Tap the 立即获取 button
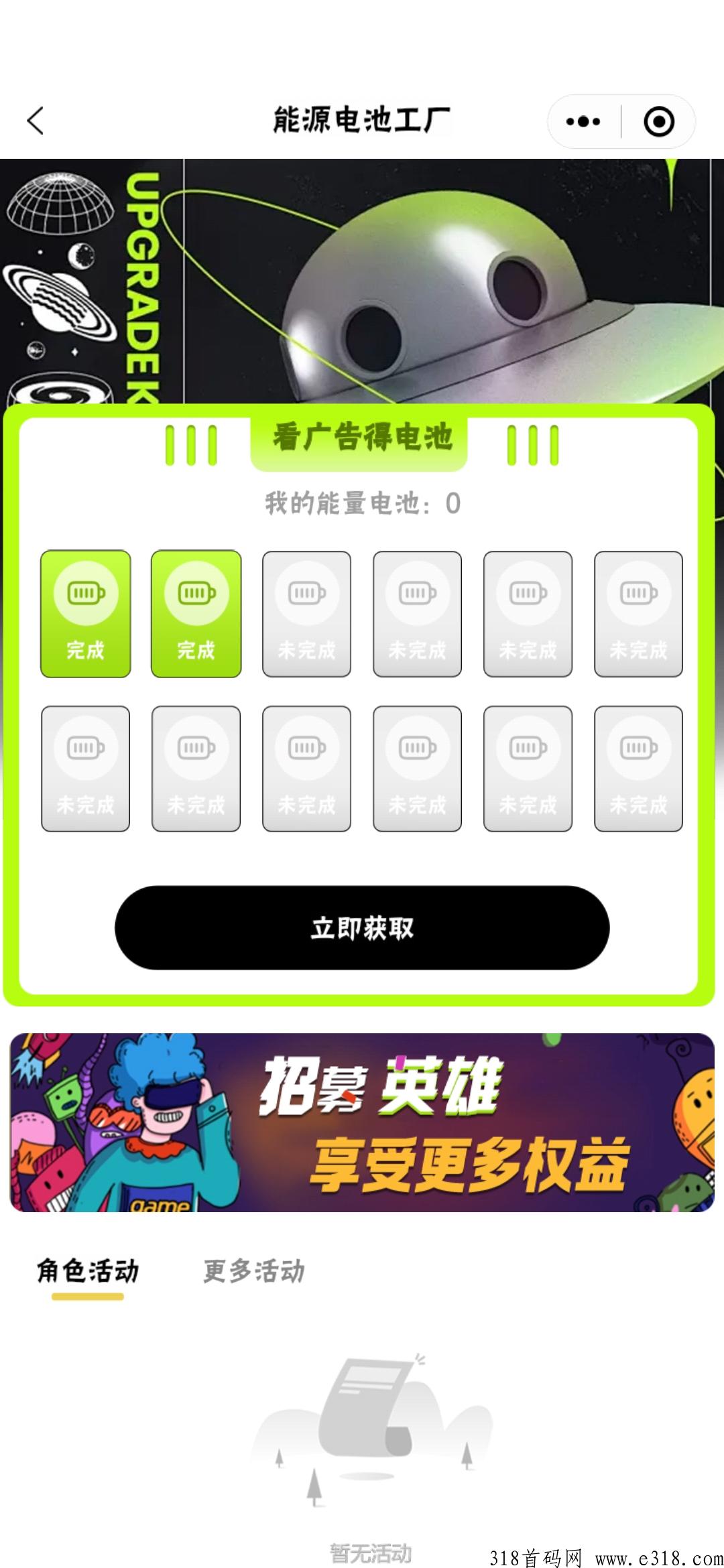The width and height of the screenshot is (724, 1568). point(362,927)
